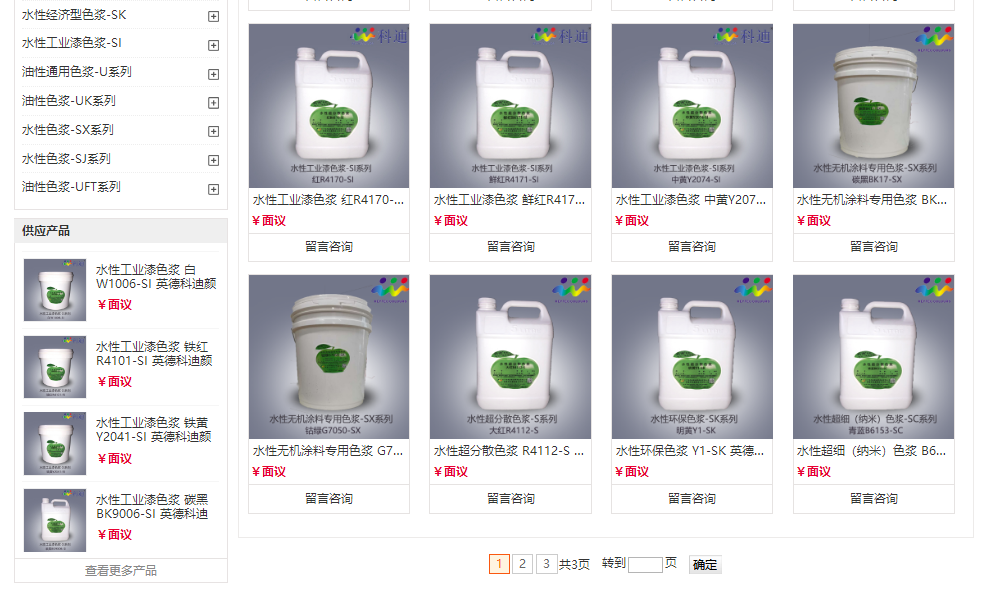Expand the 油性色浆-UFT系列 category
Image resolution: width=988 pixels, height=589 pixels.
point(213,189)
